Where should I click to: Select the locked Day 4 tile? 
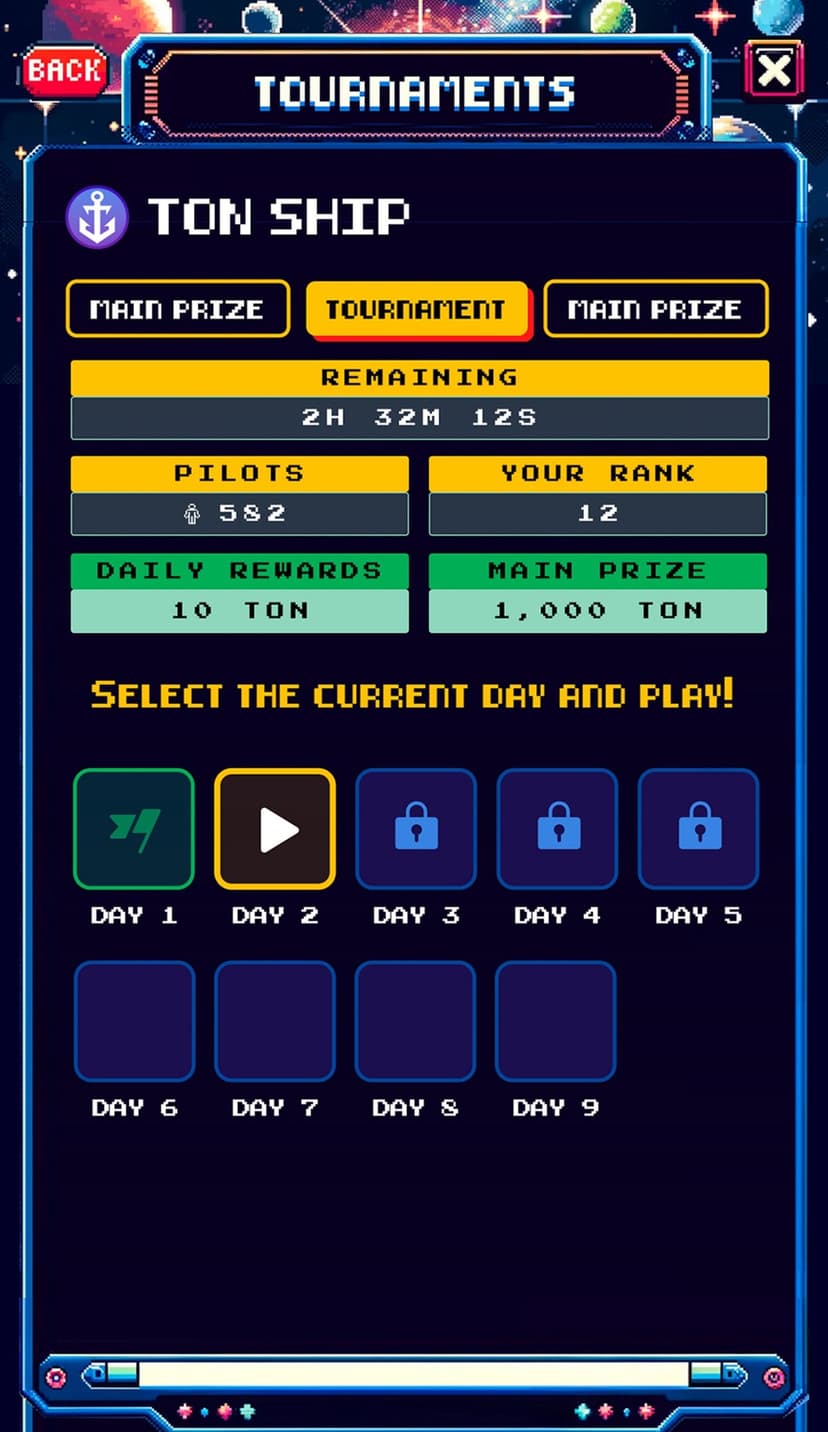557,829
